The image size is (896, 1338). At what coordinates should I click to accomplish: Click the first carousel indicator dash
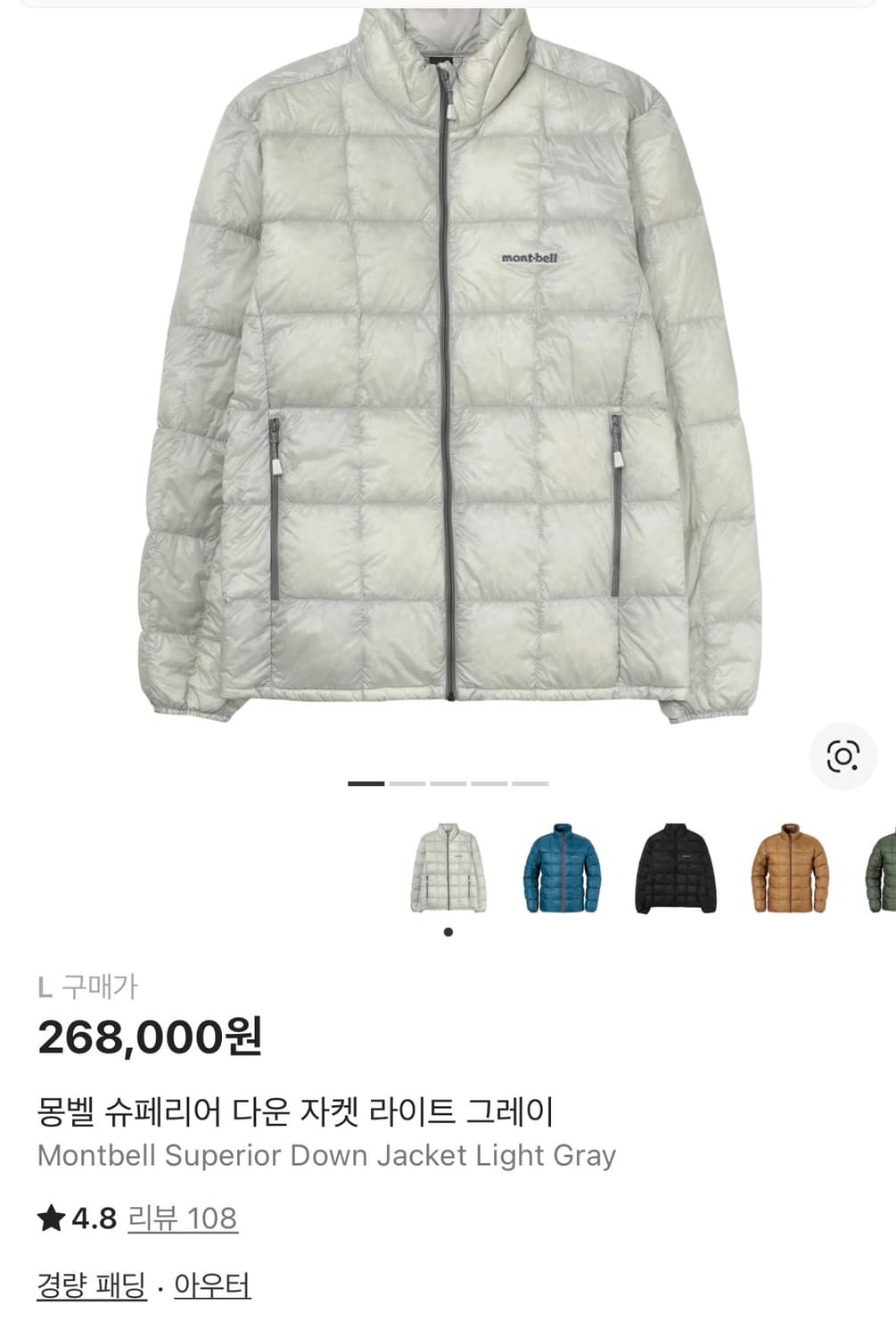(366, 780)
